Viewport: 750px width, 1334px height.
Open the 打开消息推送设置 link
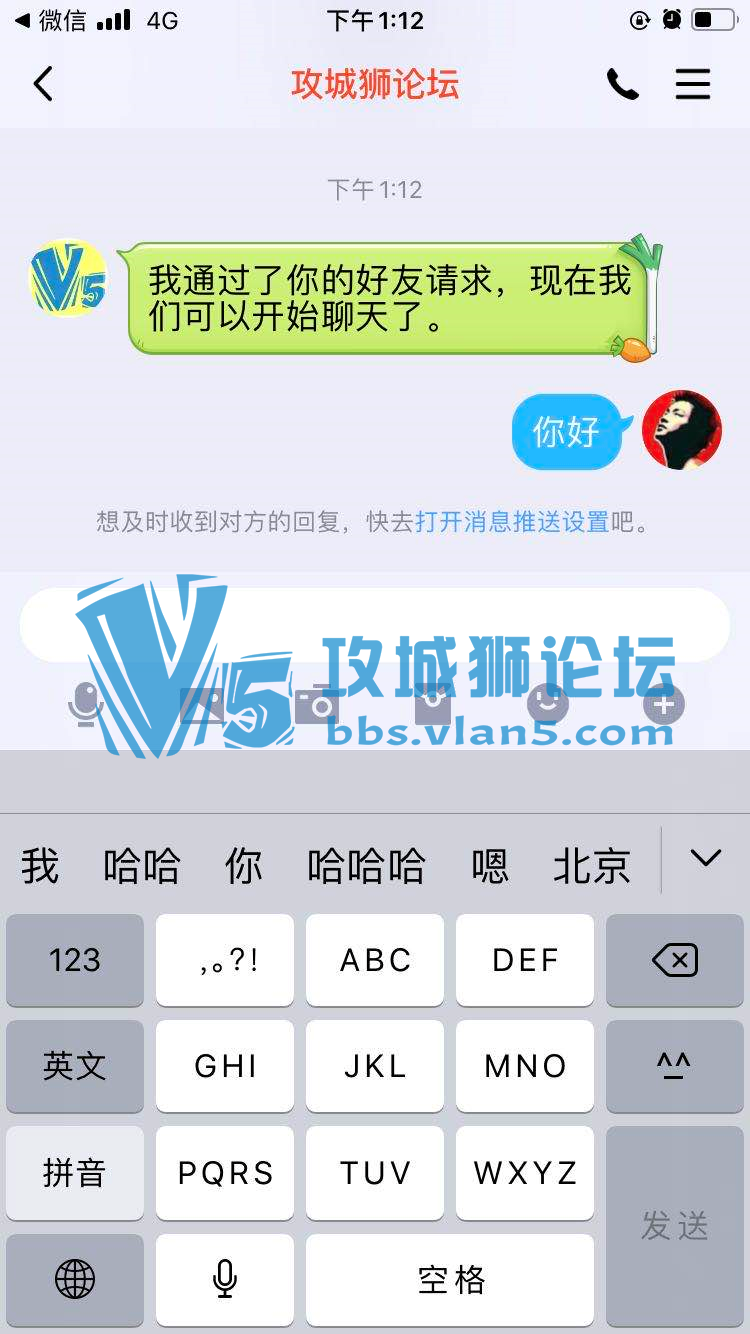coord(512,522)
